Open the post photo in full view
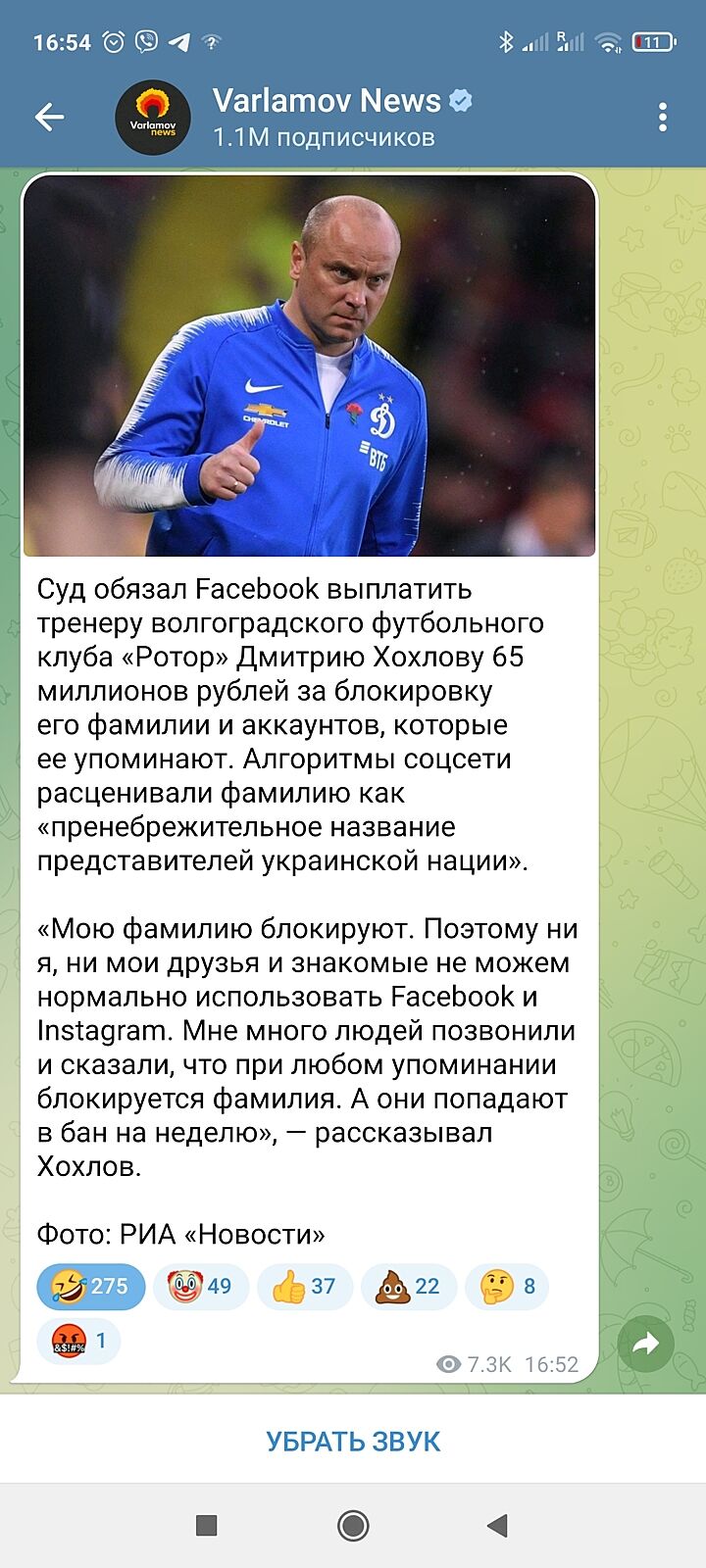 (309, 367)
